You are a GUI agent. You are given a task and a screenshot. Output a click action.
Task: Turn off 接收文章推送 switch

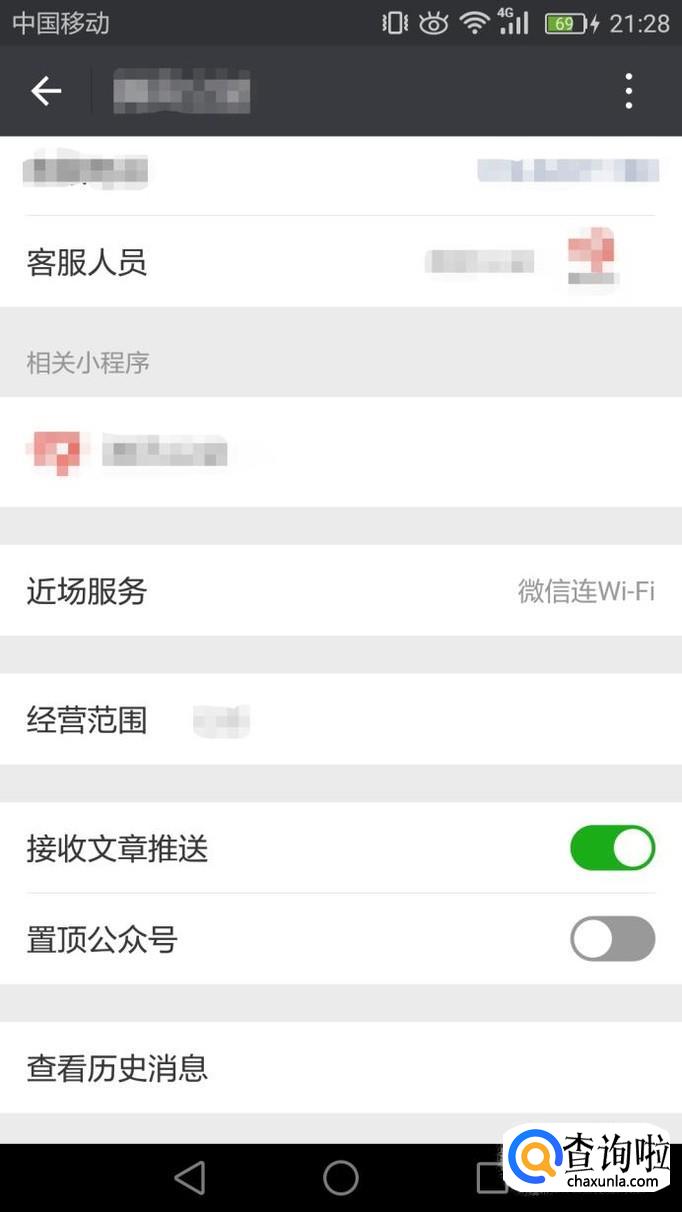point(612,849)
